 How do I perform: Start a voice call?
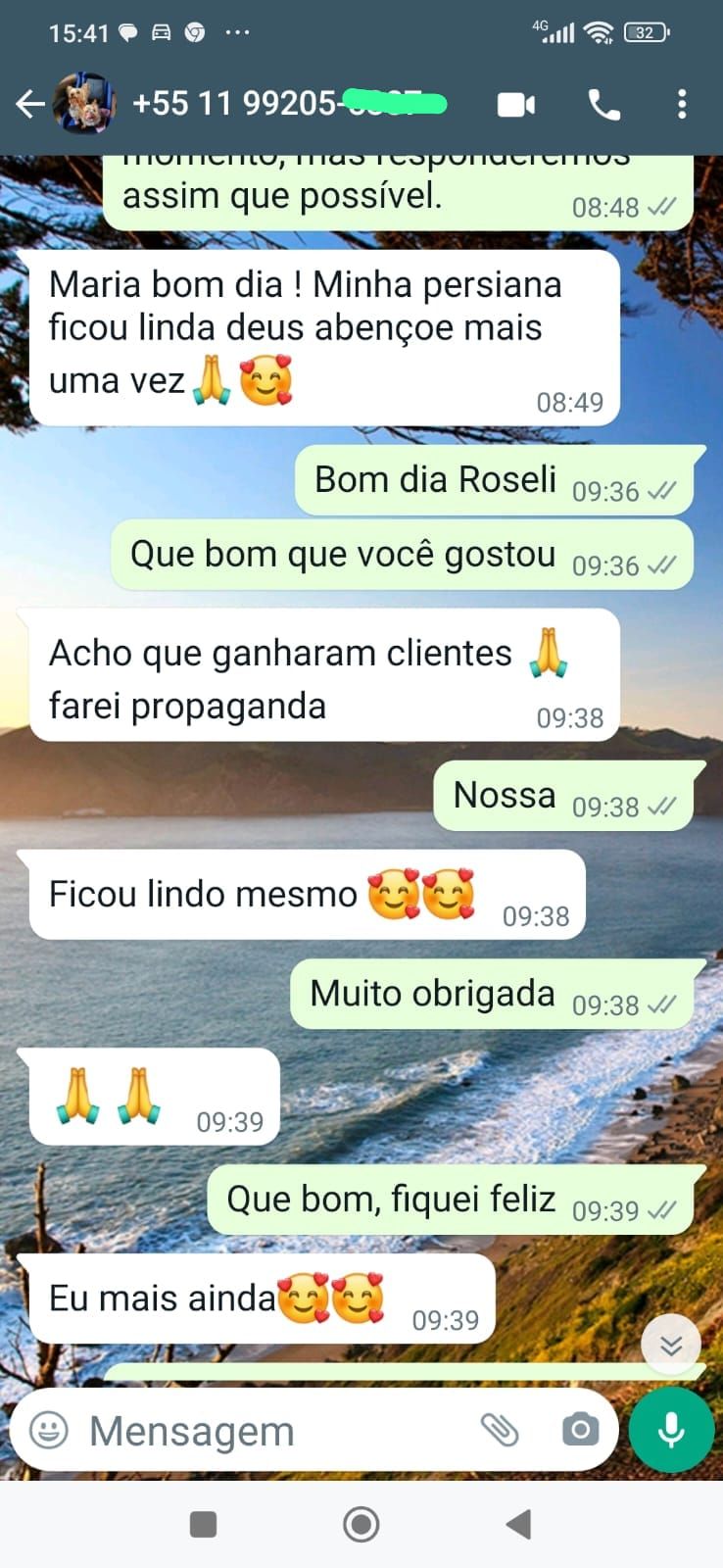coord(603,104)
